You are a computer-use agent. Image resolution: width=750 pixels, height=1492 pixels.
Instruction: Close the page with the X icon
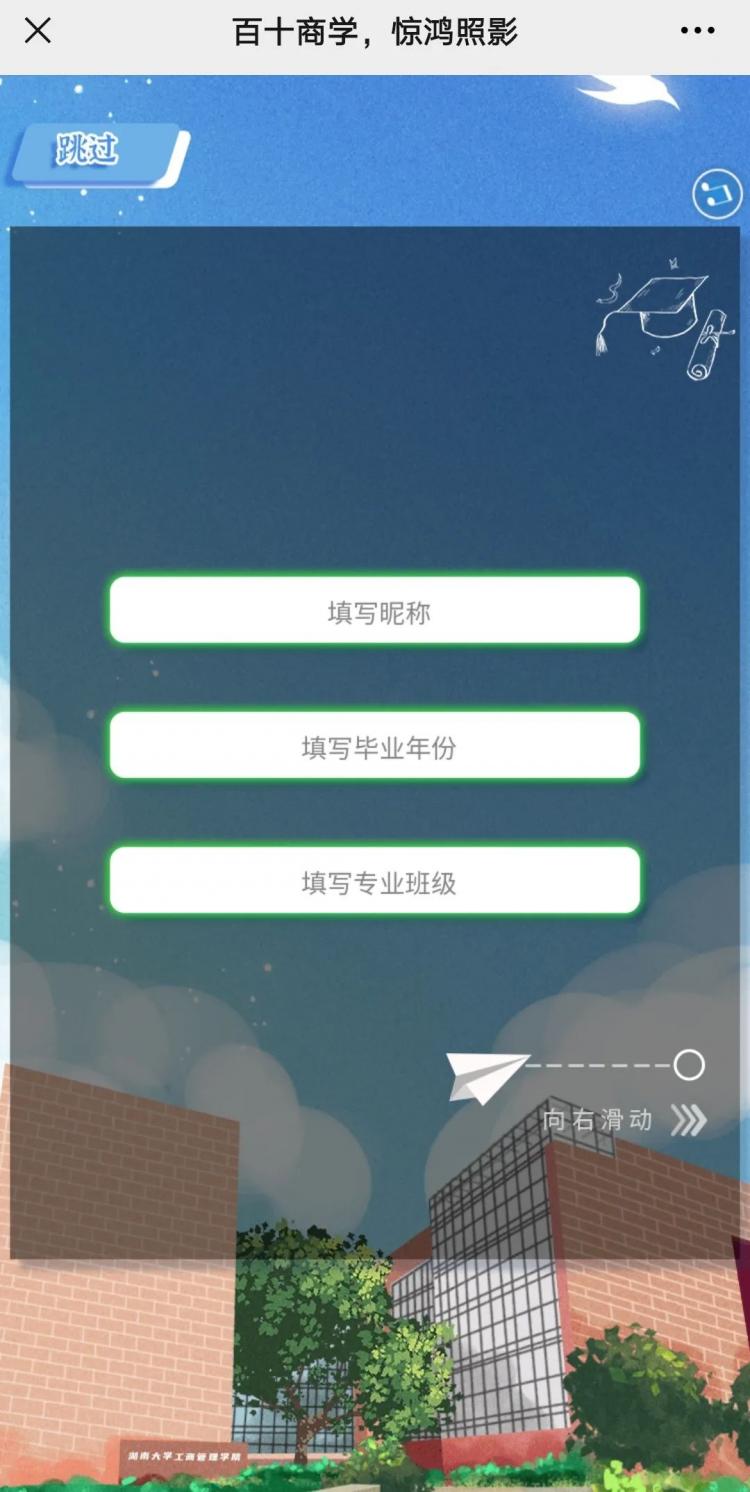[x=38, y=31]
